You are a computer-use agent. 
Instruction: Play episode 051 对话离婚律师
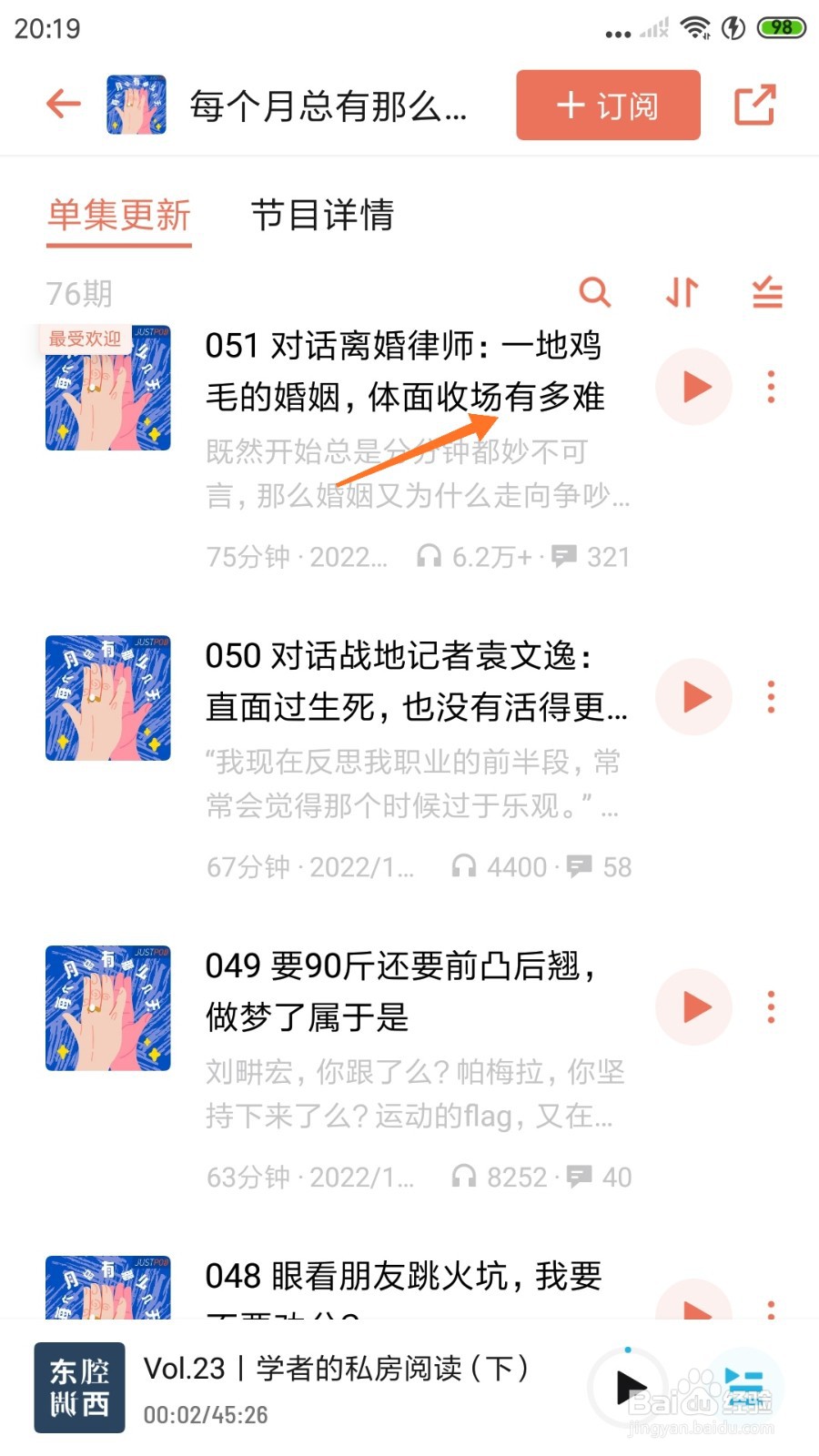(694, 387)
